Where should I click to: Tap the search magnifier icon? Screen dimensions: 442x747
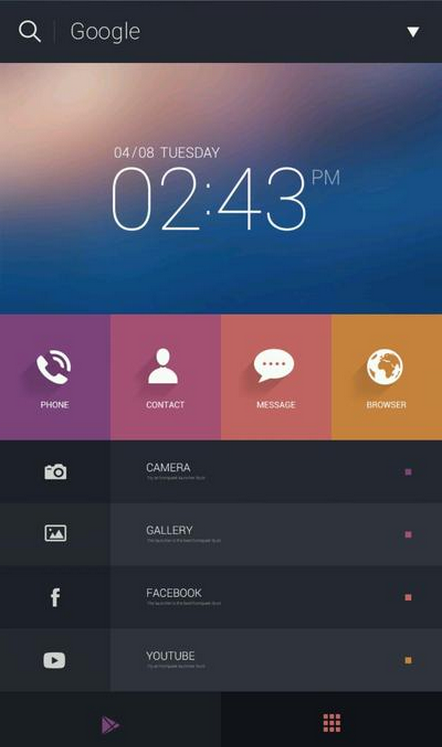click(30, 32)
